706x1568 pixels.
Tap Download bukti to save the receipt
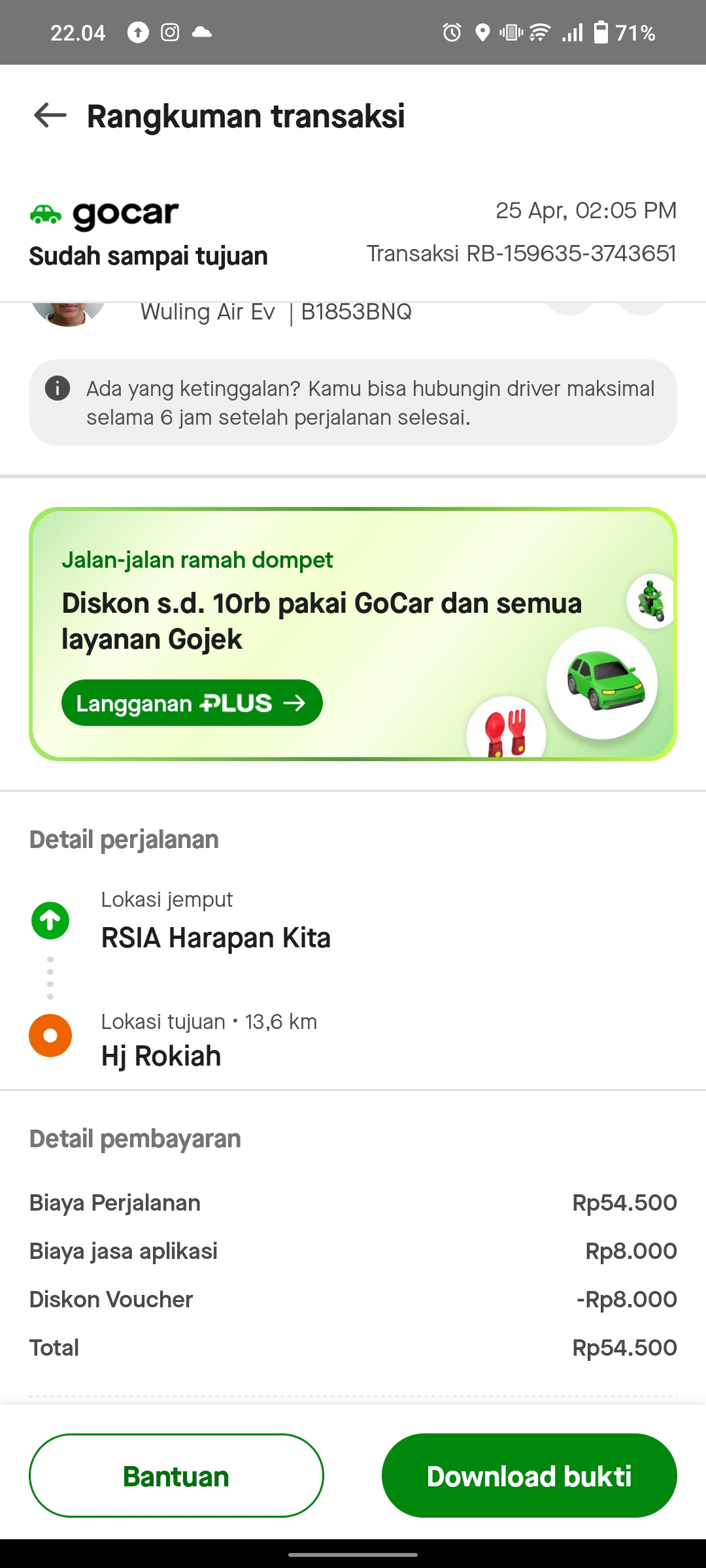[x=529, y=1476]
